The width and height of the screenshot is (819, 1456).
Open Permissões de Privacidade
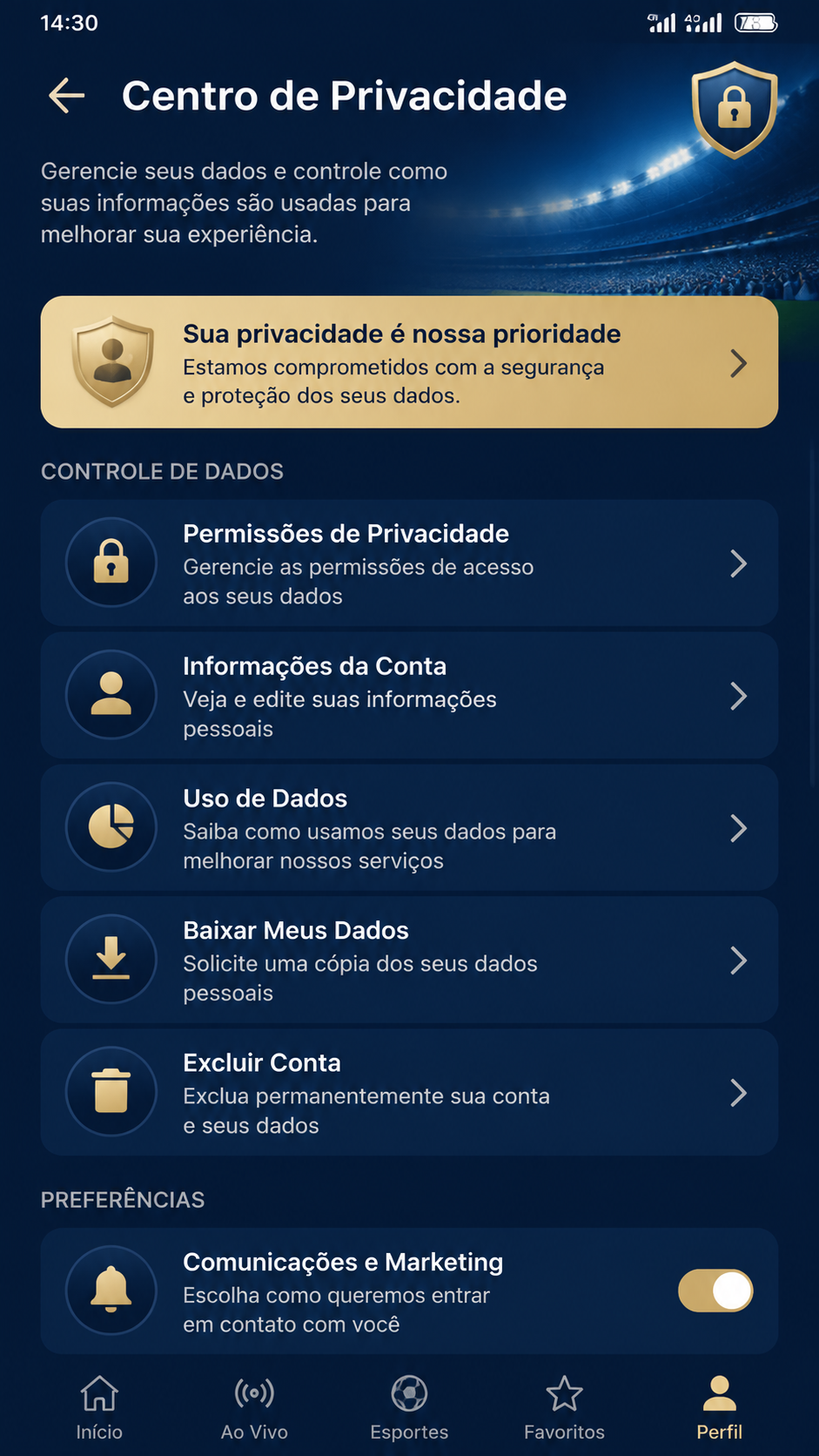[409, 563]
